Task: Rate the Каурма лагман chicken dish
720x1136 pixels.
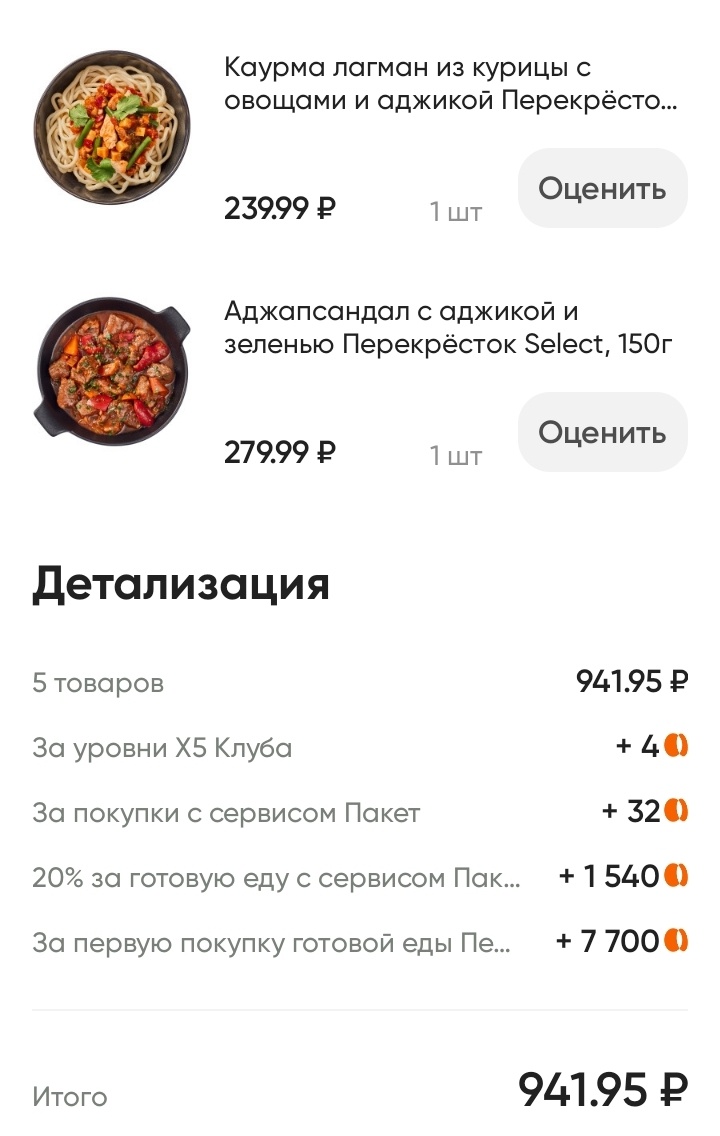Action: 602,188
